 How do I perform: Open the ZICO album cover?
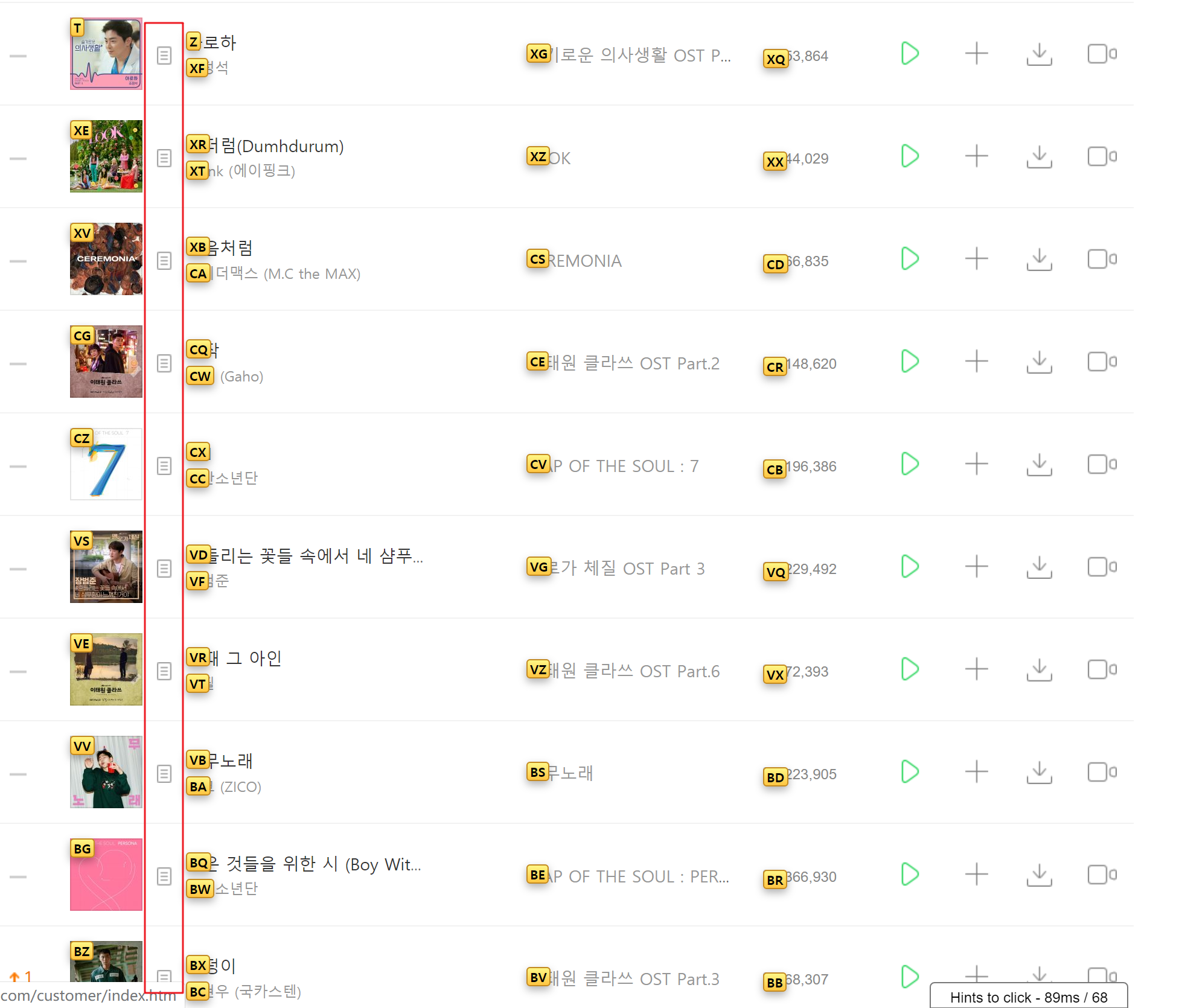pos(106,772)
